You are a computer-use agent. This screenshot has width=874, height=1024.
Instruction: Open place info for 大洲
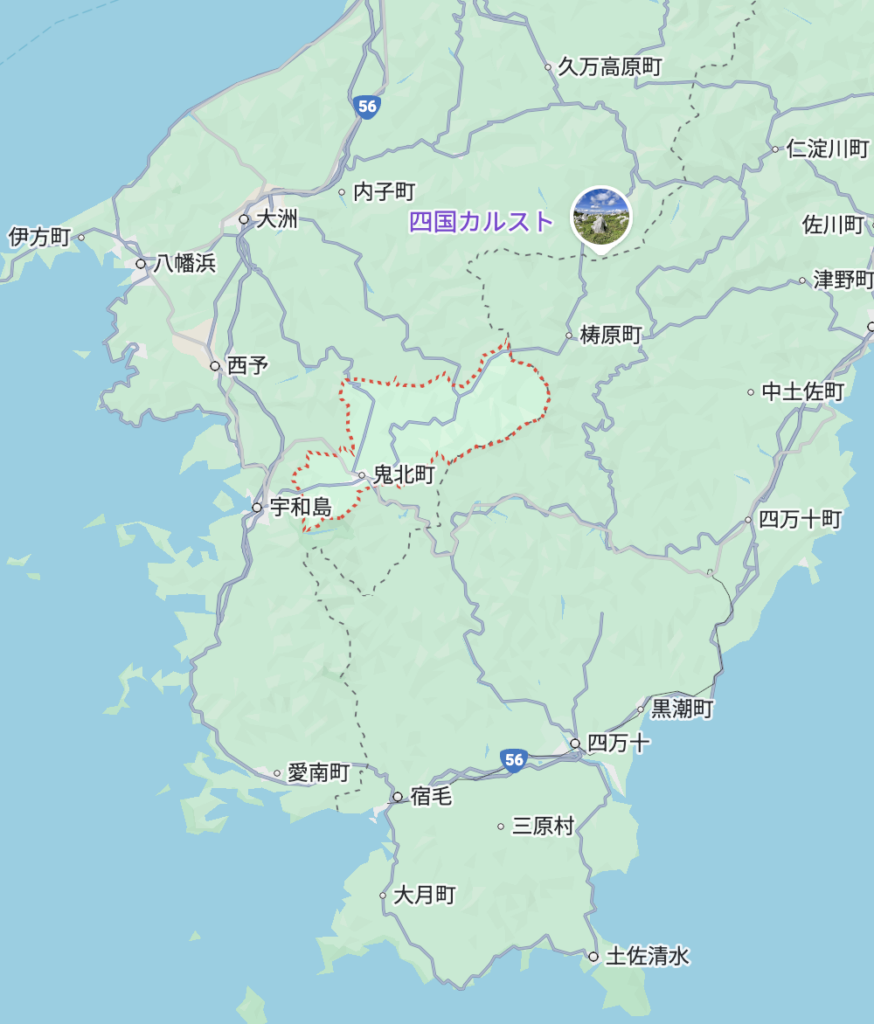[x=276, y=220]
